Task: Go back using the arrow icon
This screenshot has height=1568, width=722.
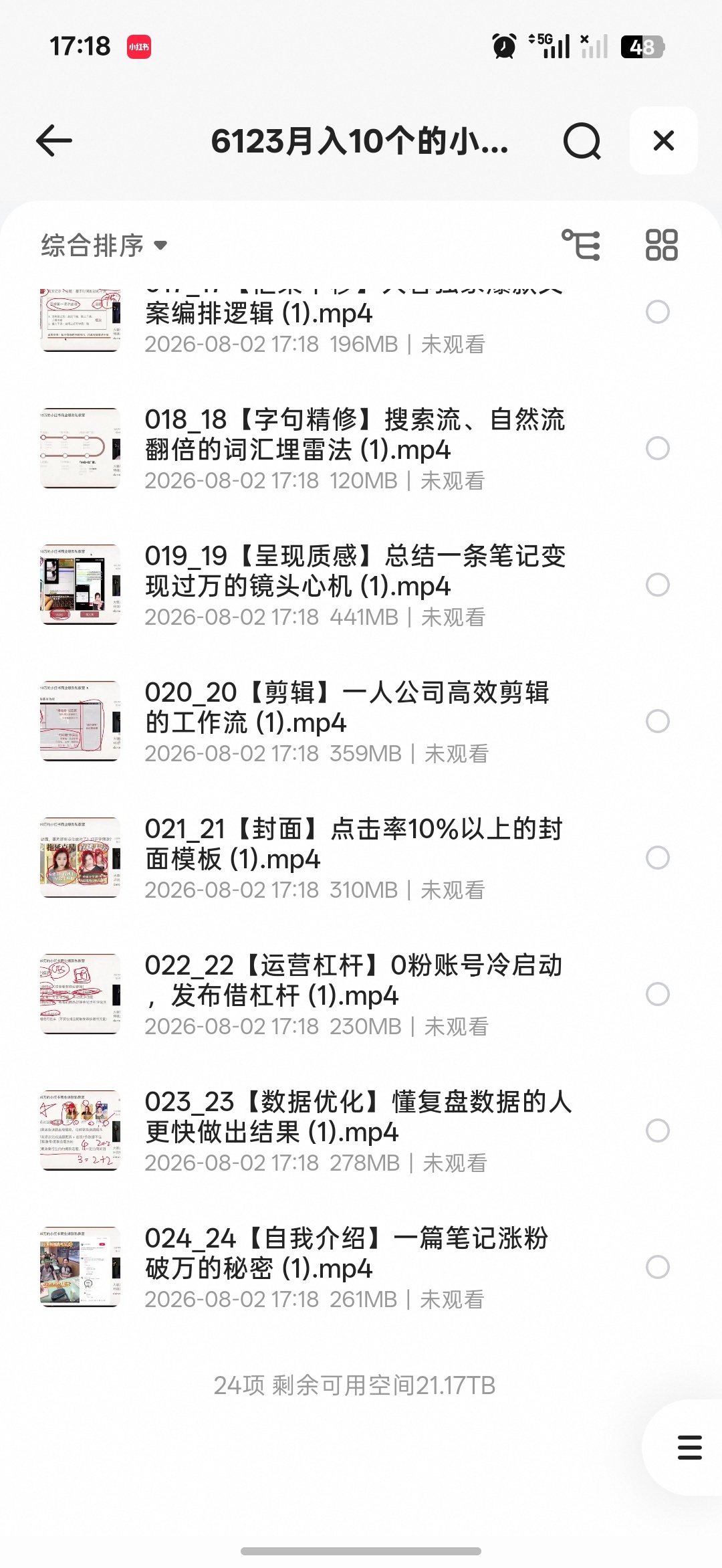Action: (x=54, y=141)
